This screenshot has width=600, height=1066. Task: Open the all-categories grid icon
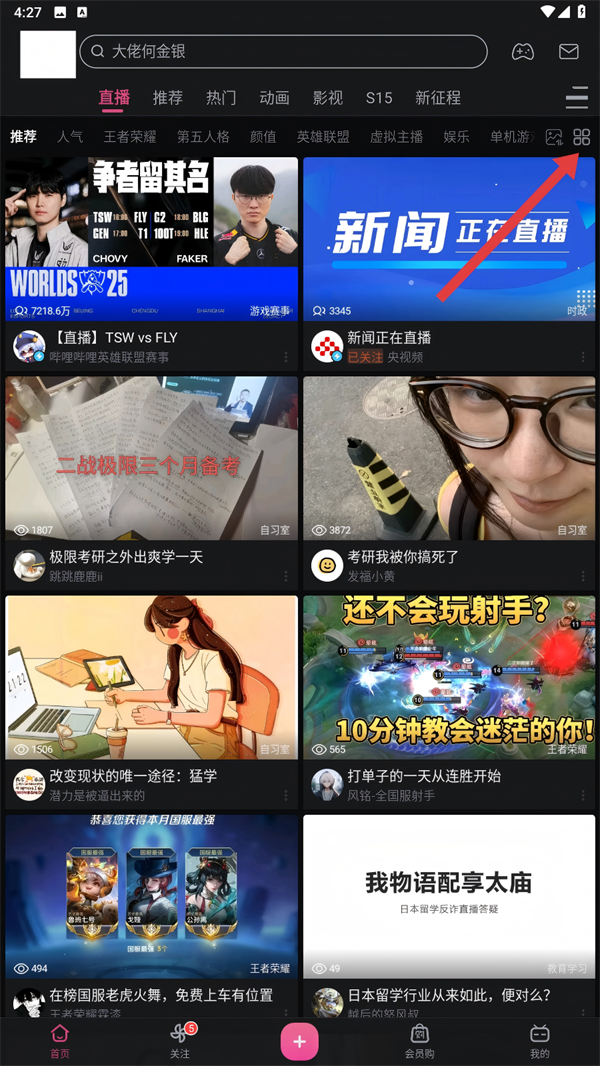pyautogui.click(x=582, y=137)
